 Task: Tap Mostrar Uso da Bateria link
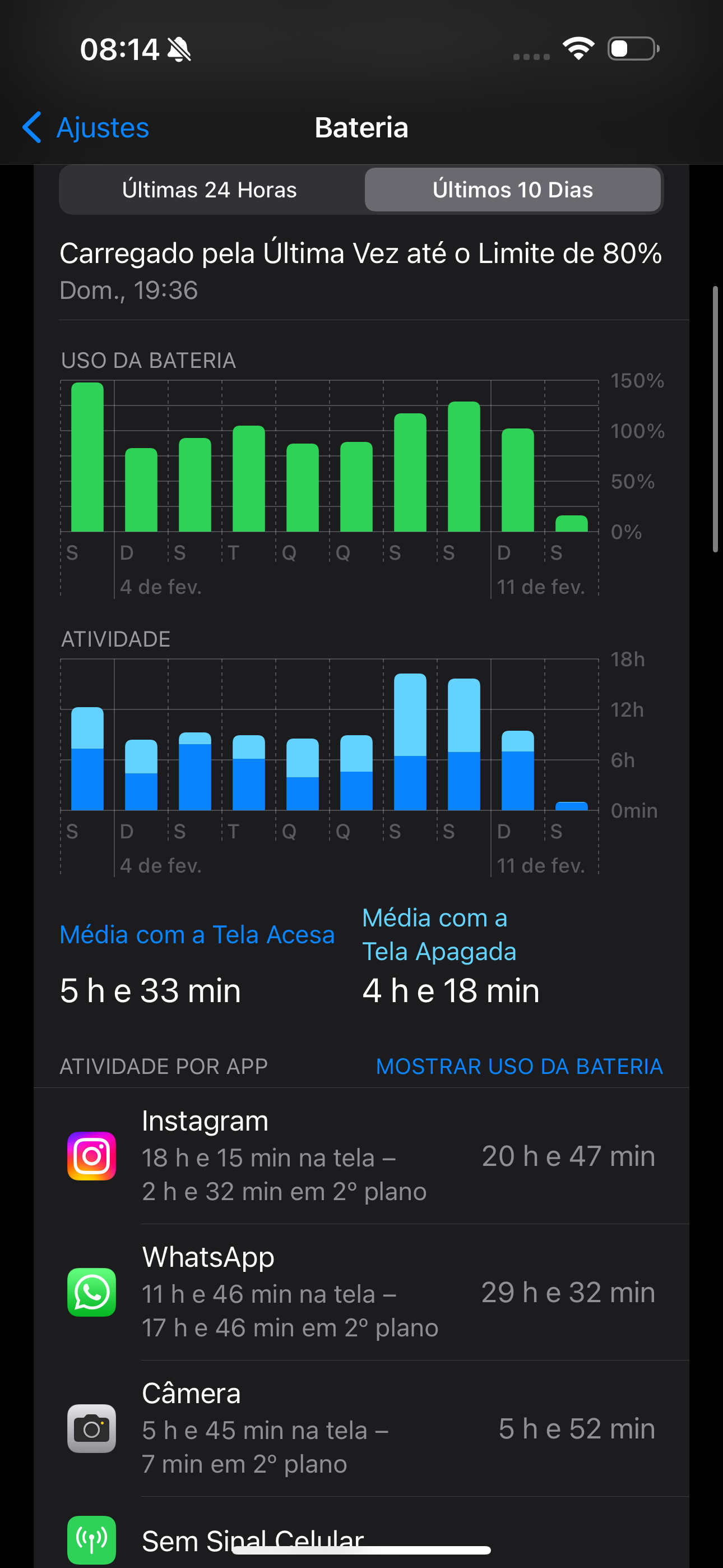(x=518, y=1067)
